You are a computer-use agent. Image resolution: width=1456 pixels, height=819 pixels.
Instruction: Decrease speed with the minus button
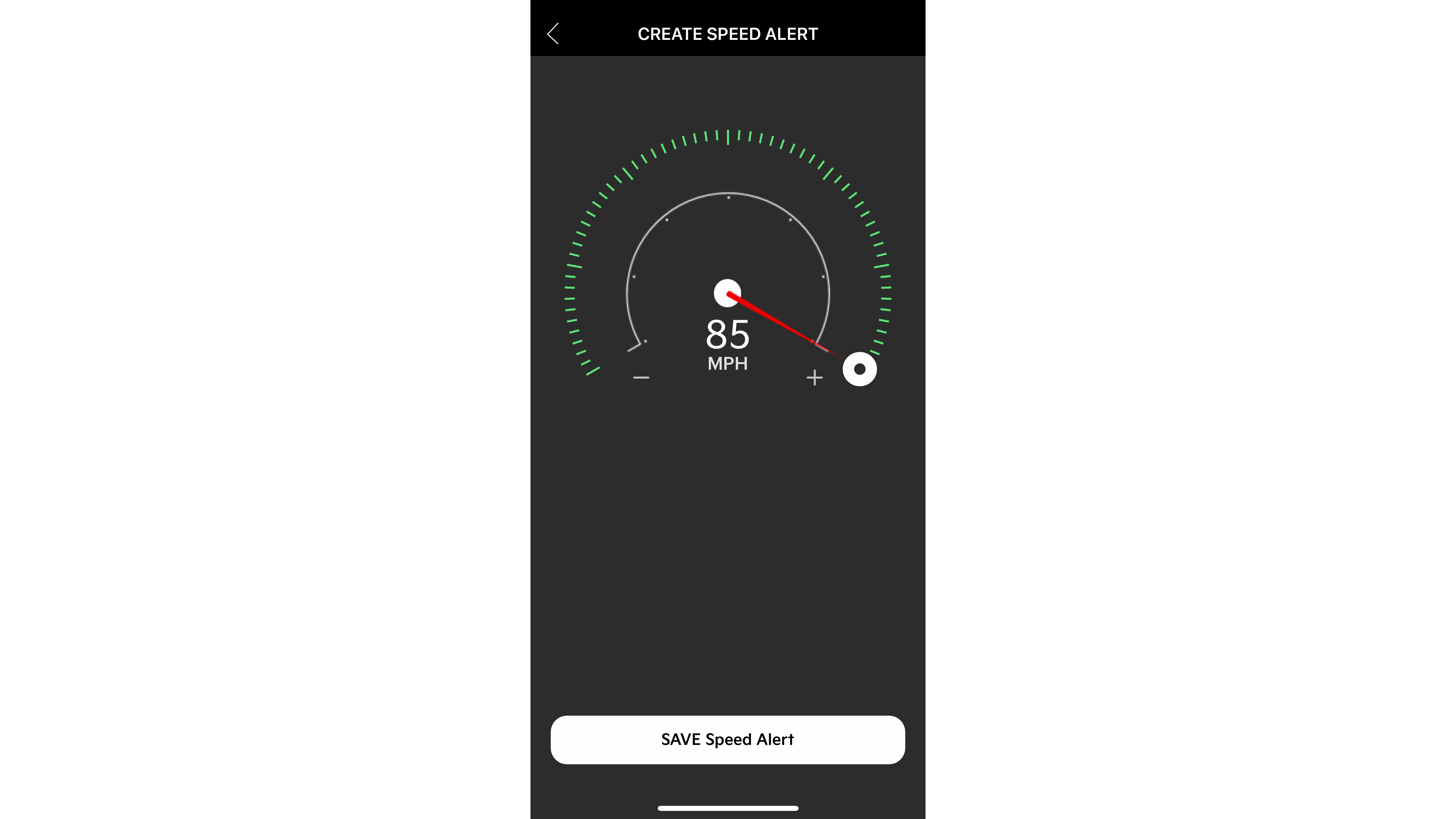coord(641,377)
